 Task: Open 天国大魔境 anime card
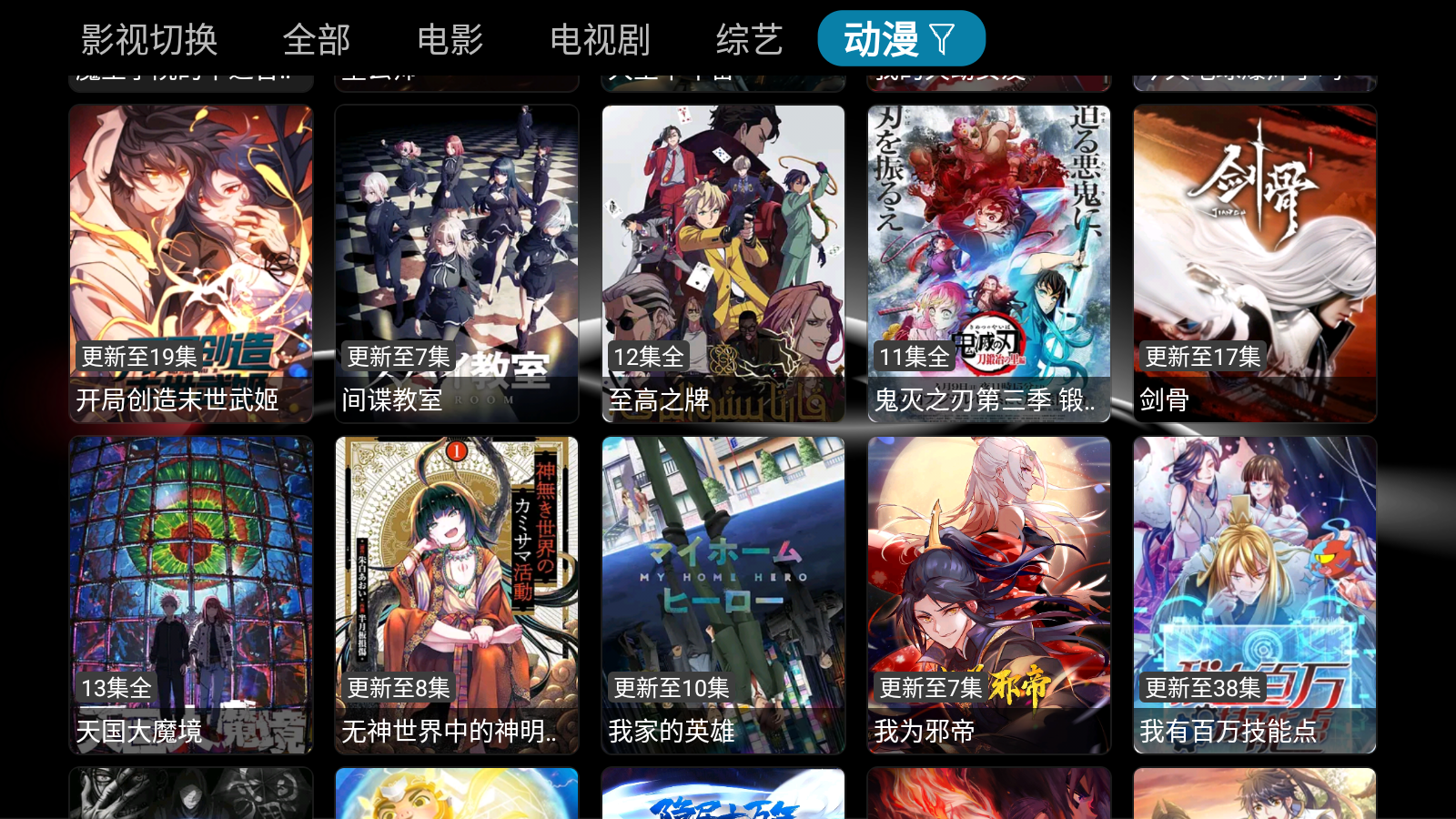191,594
